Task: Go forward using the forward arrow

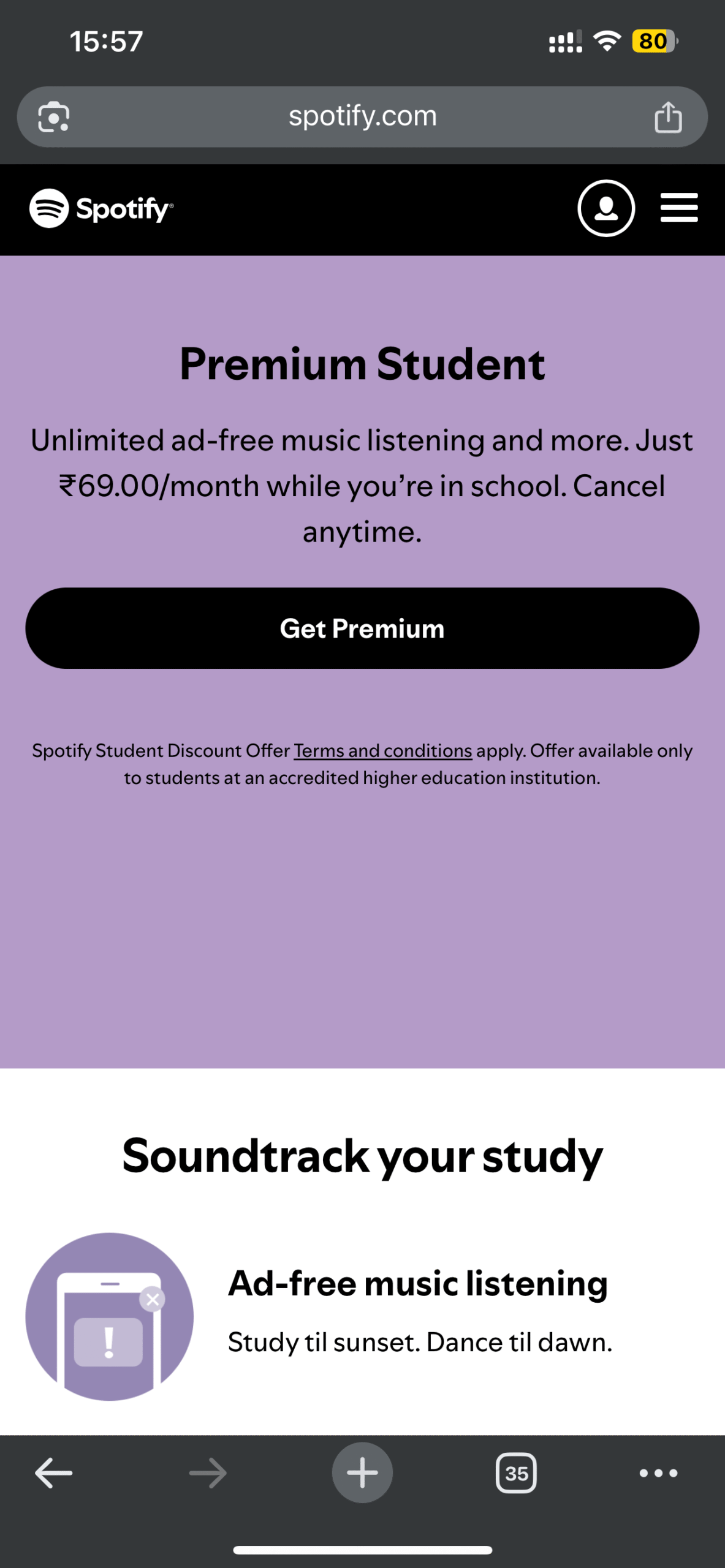Action: click(207, 1473)
